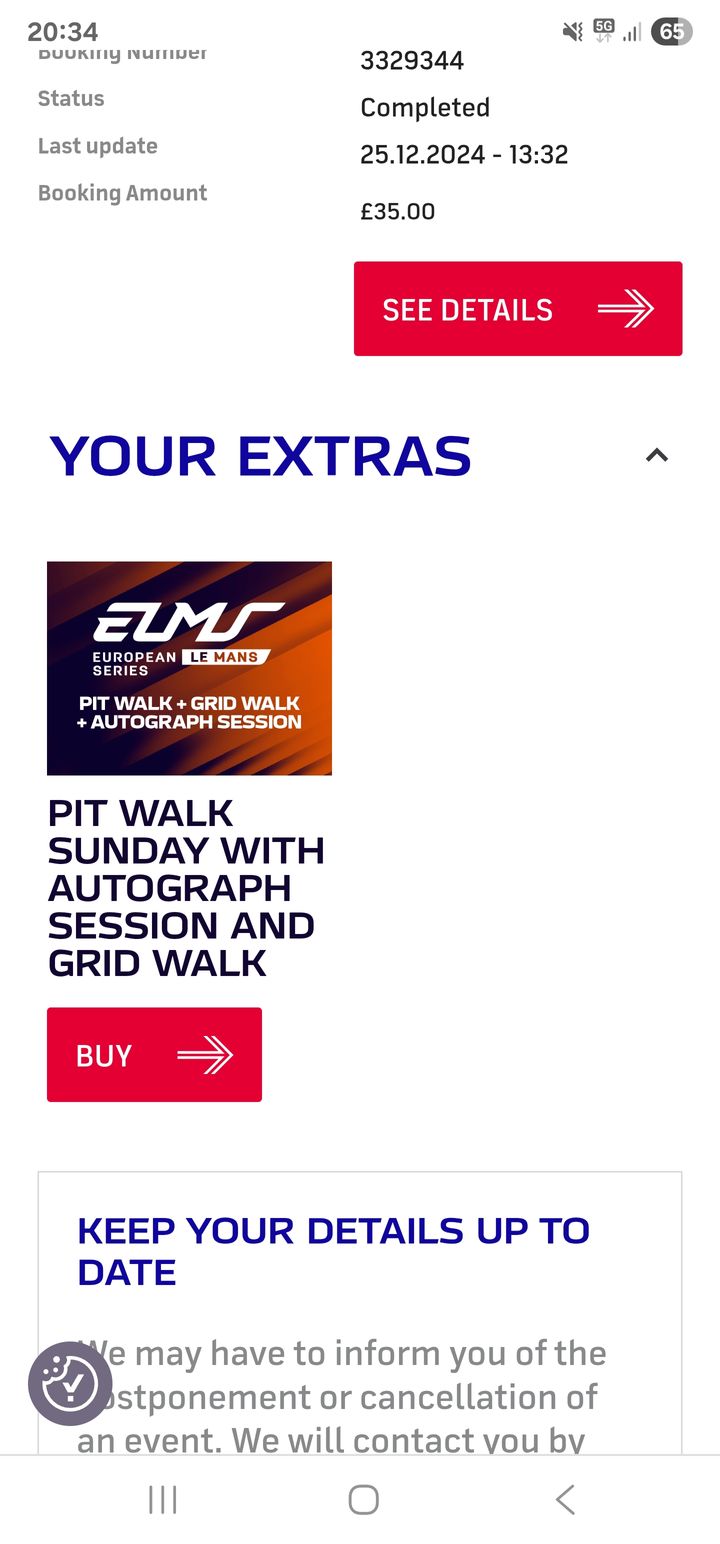Go back with the system back button
Viewport: 720px width, 1544px height.
pyautogui.click(x=565, y=1499)
